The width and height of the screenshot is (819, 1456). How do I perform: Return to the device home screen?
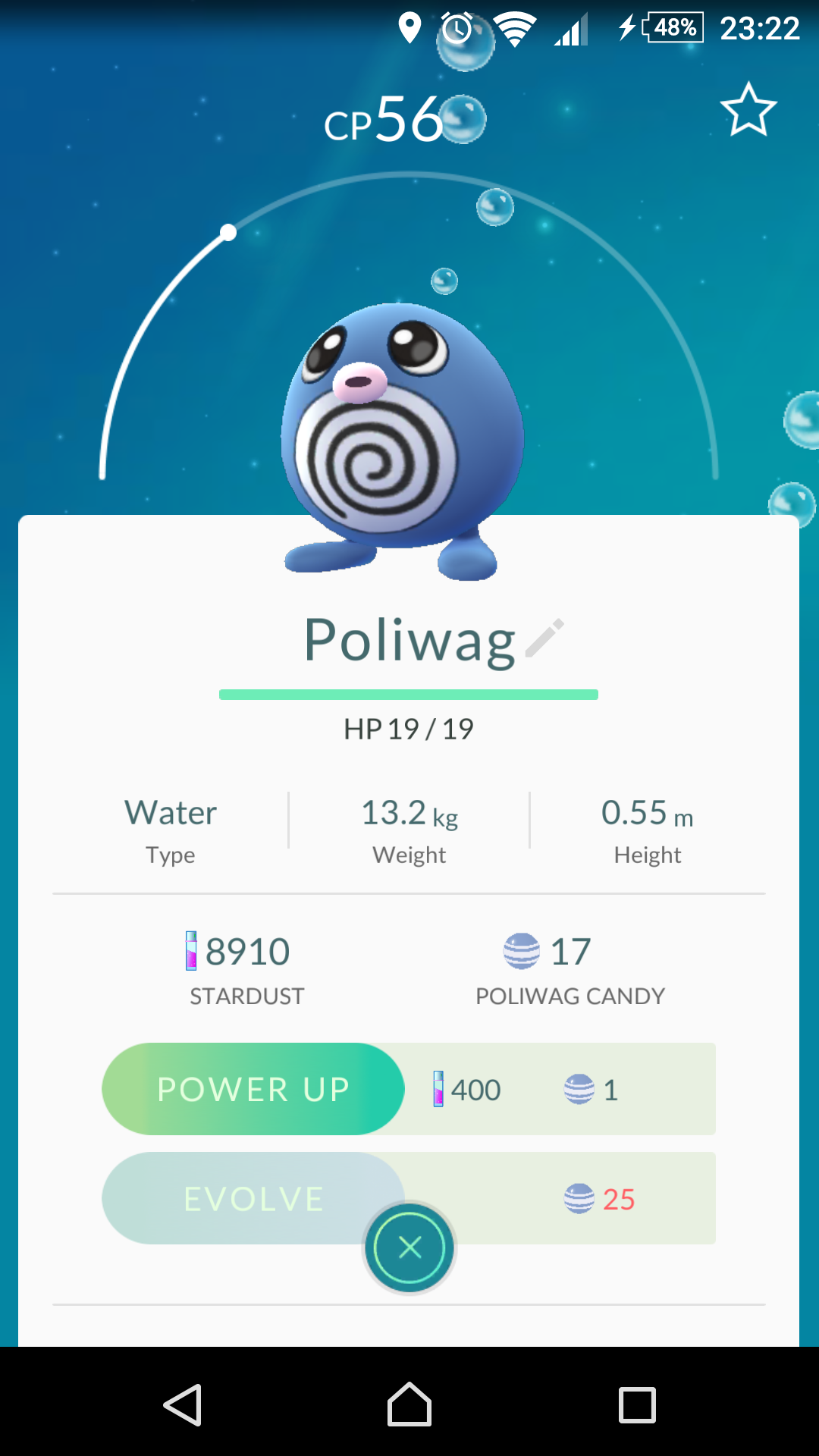tap(409, 1404)
